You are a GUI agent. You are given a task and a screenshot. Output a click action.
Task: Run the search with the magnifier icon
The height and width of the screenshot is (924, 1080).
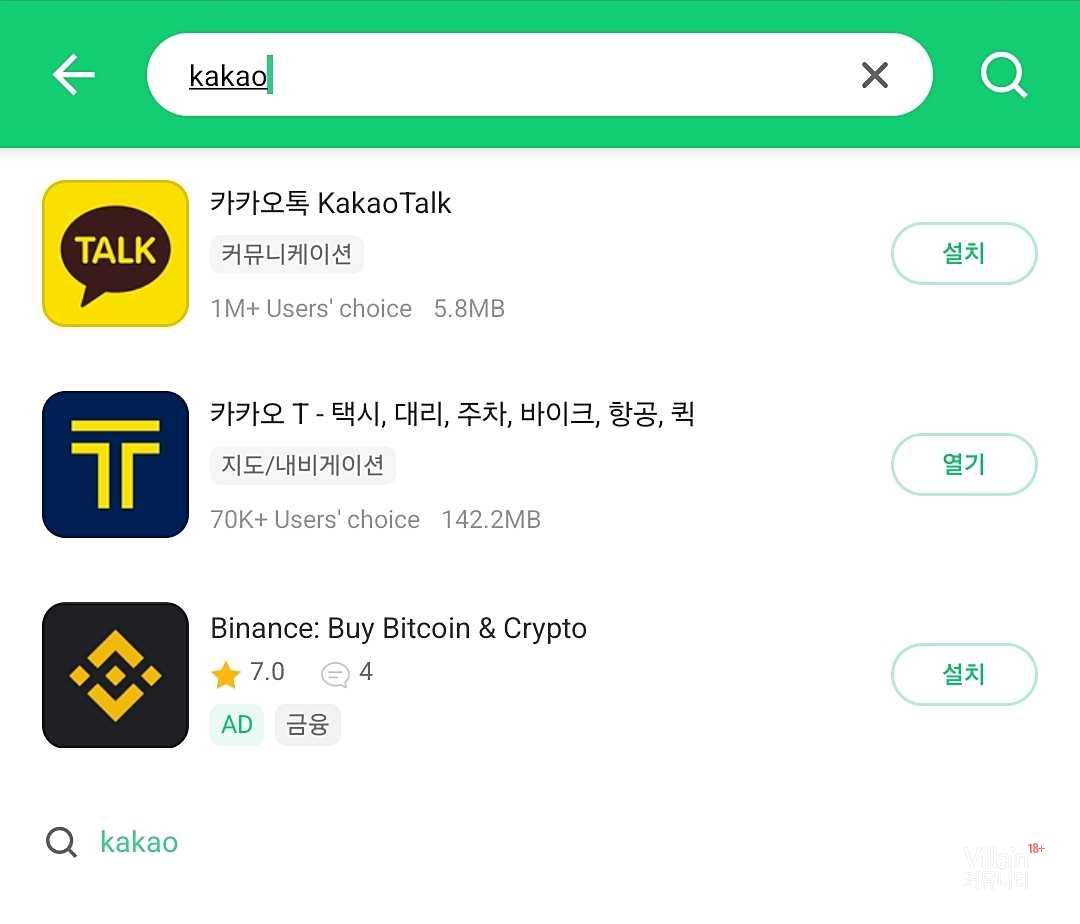click(1003, 75)
